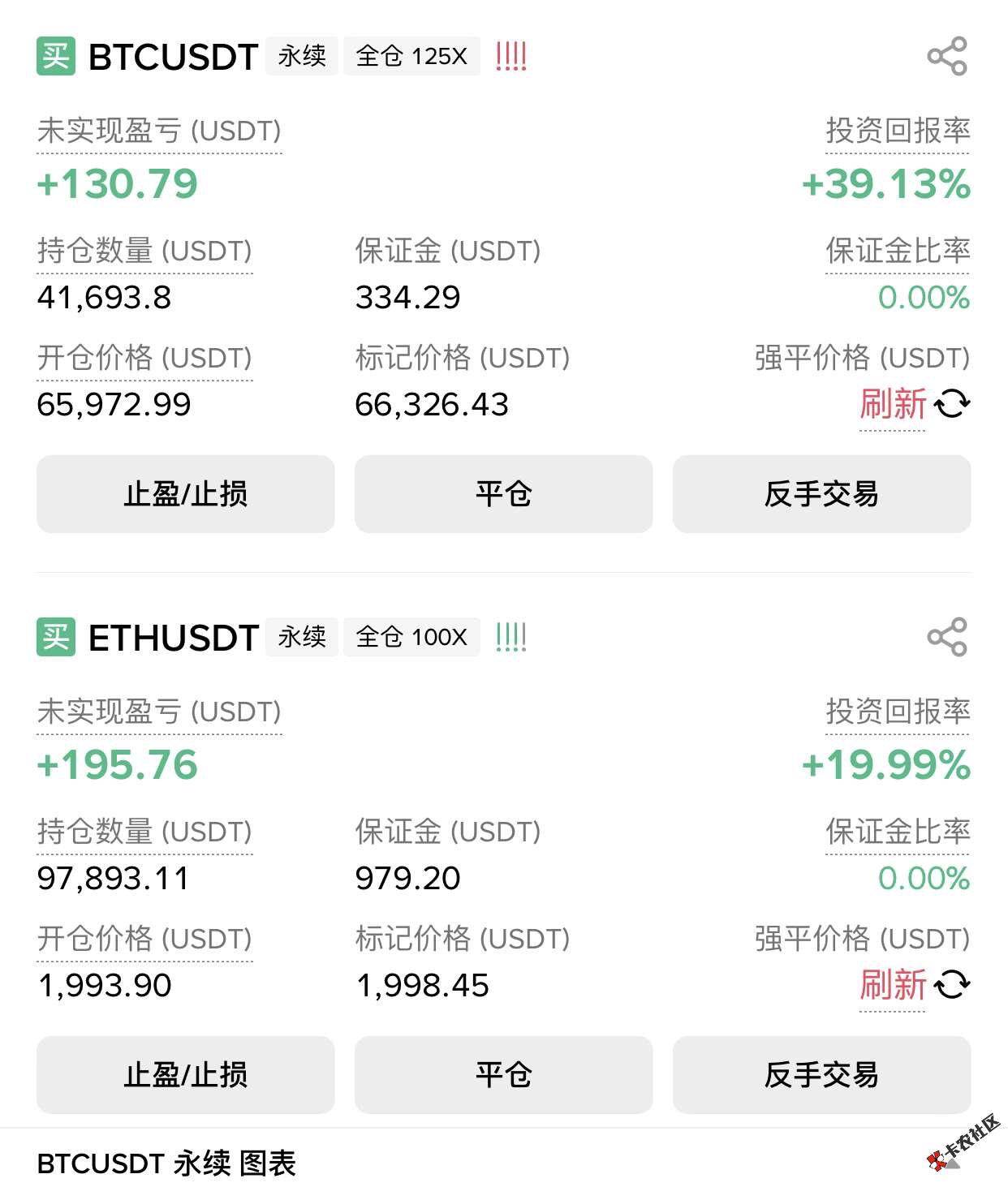This screenshot has width=1008, height=1187.
Task: Share the BTCUSDT position
Action: coord(946,56)
